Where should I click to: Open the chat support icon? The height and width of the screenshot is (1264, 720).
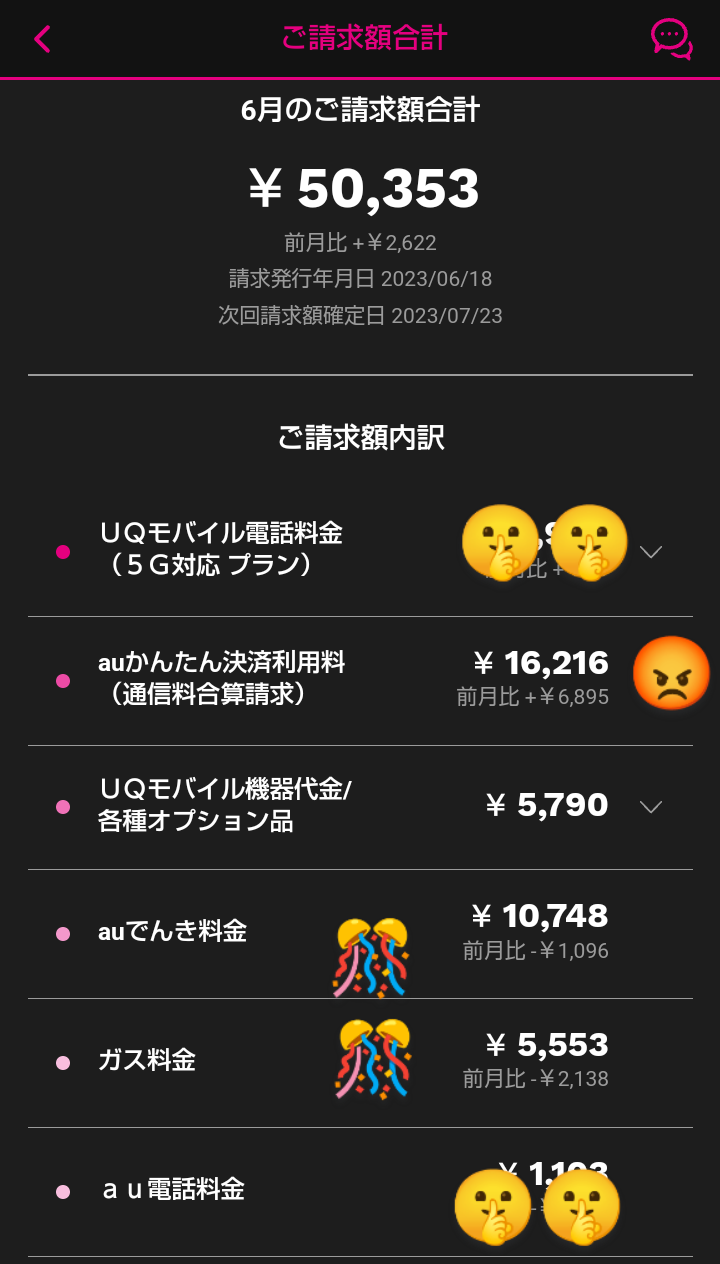coord(671,39)
